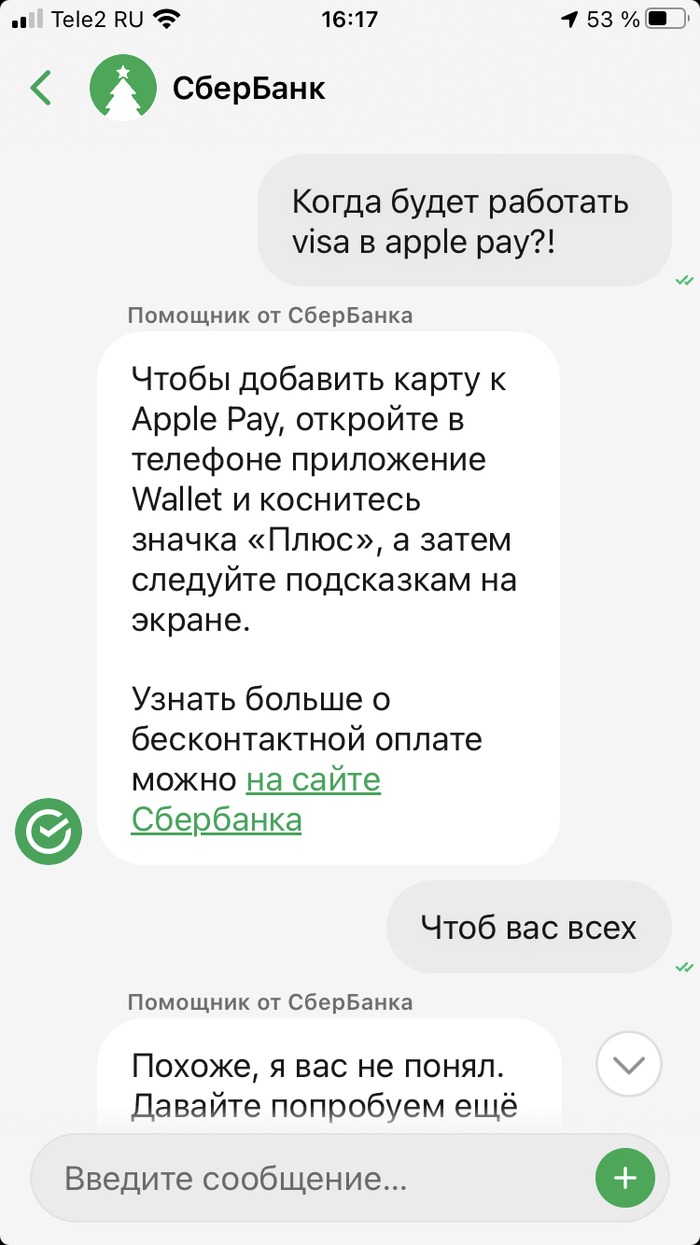Open attachments with the green plus button

(625, 1178)
